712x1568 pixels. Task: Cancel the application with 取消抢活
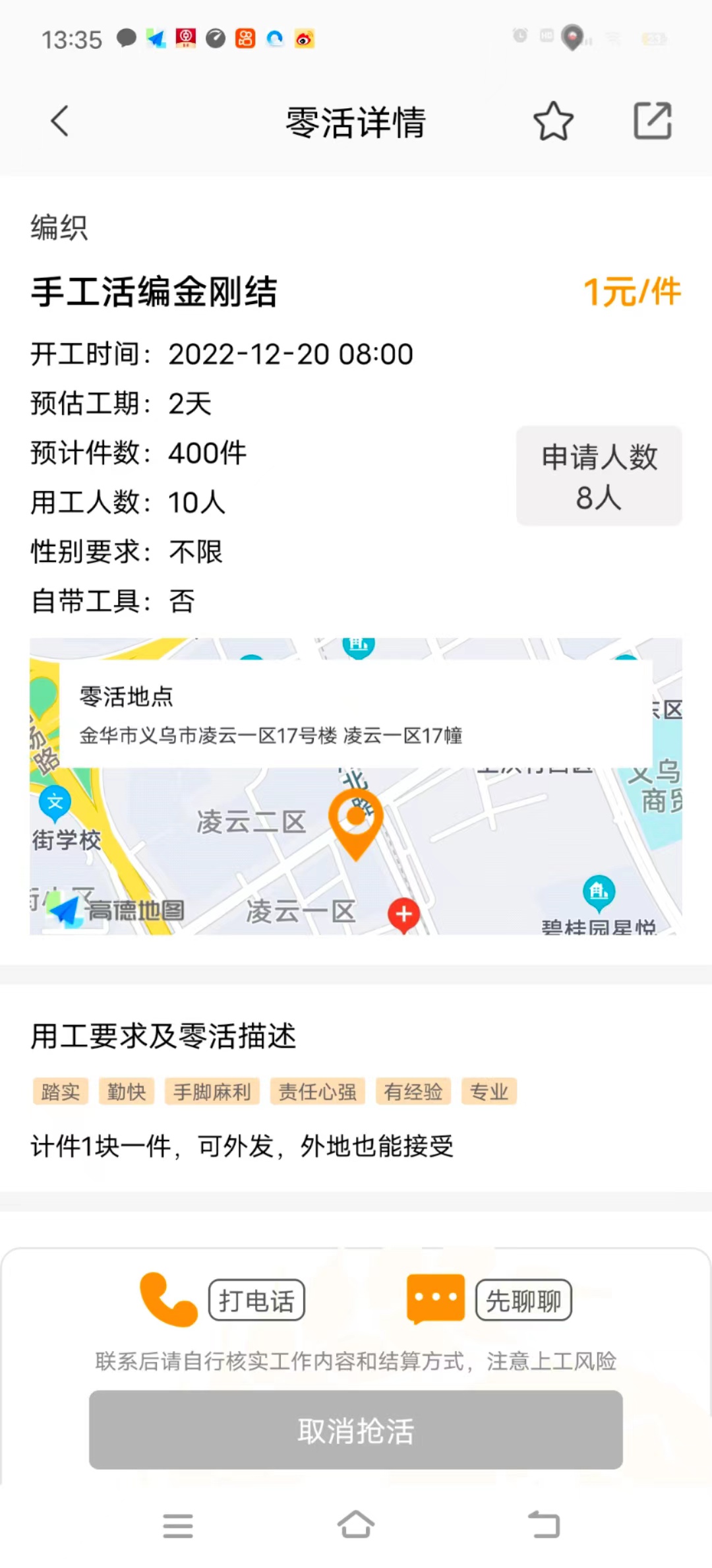tap(356, 1430)
